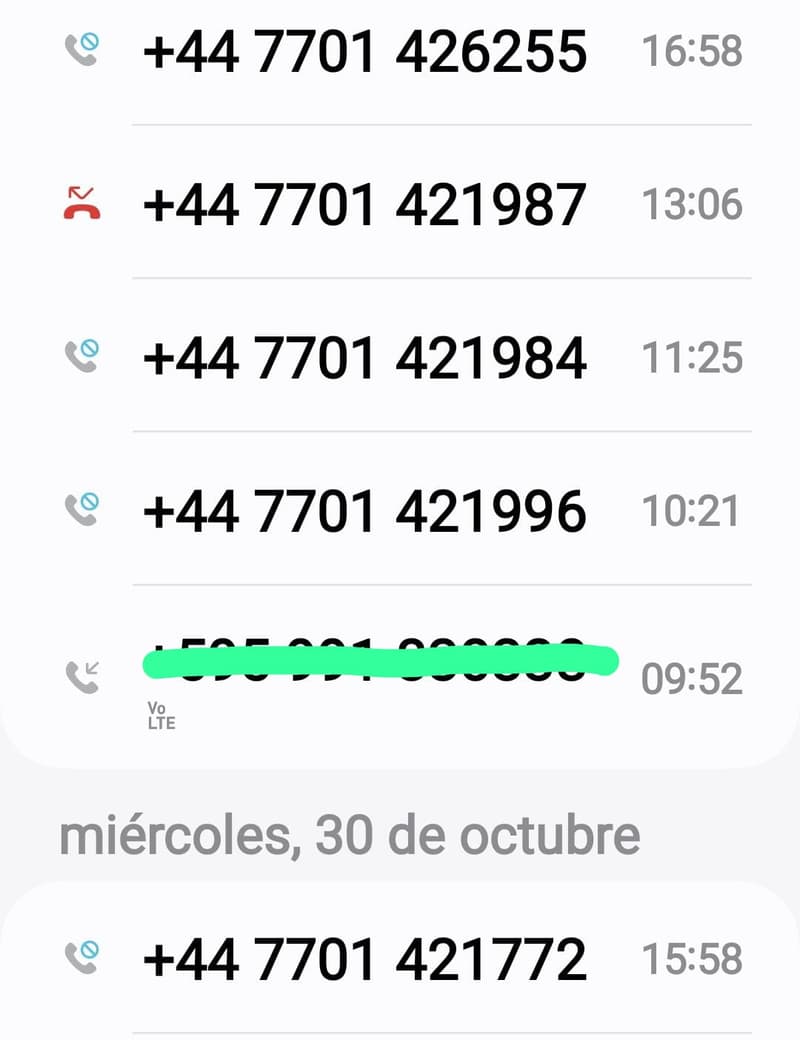The height and width of the screenshot is (1040, 800).
Task: Open call entry +44 7701 426255
Action: coord(365,50)
